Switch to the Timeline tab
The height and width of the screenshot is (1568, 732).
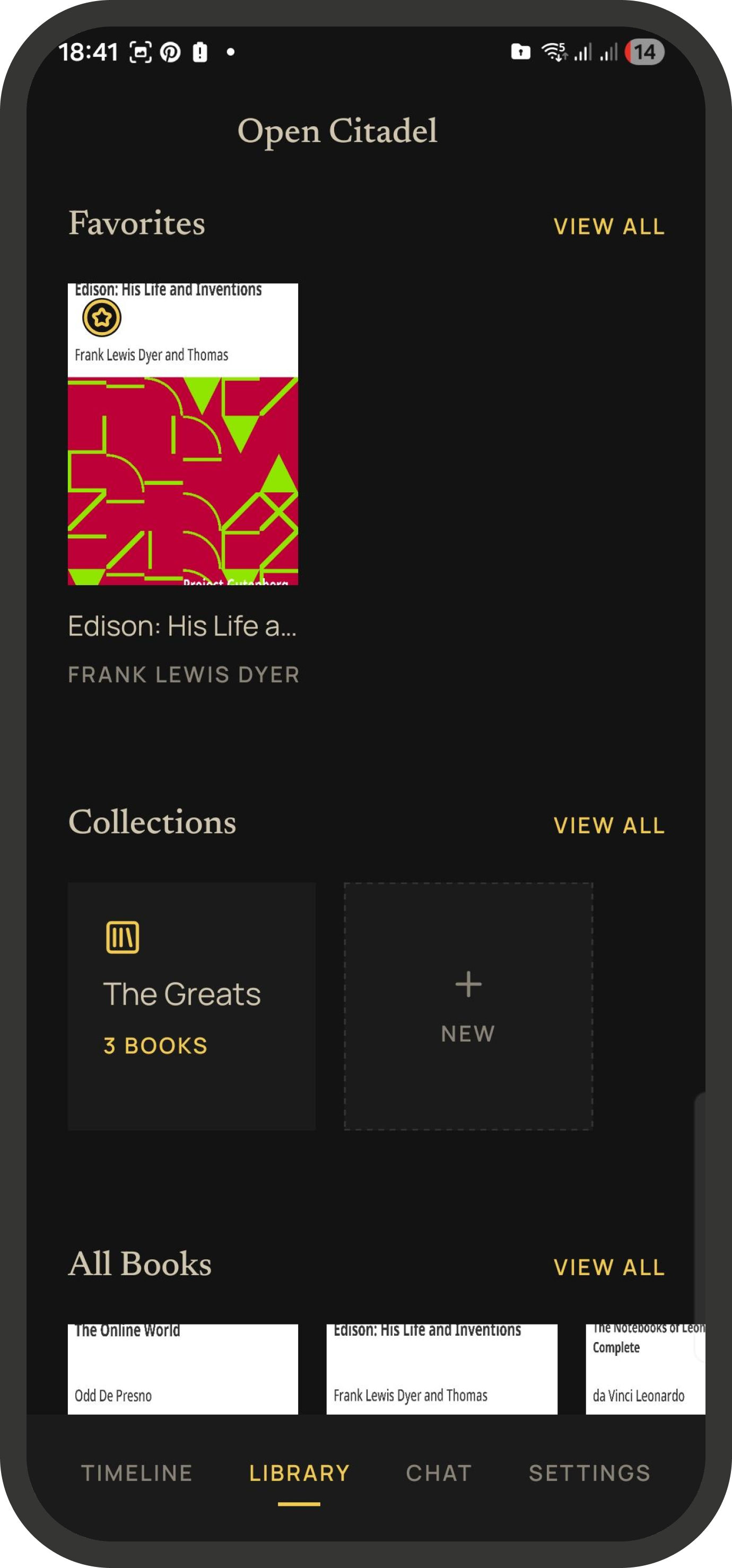click(x=137, y=1473)
